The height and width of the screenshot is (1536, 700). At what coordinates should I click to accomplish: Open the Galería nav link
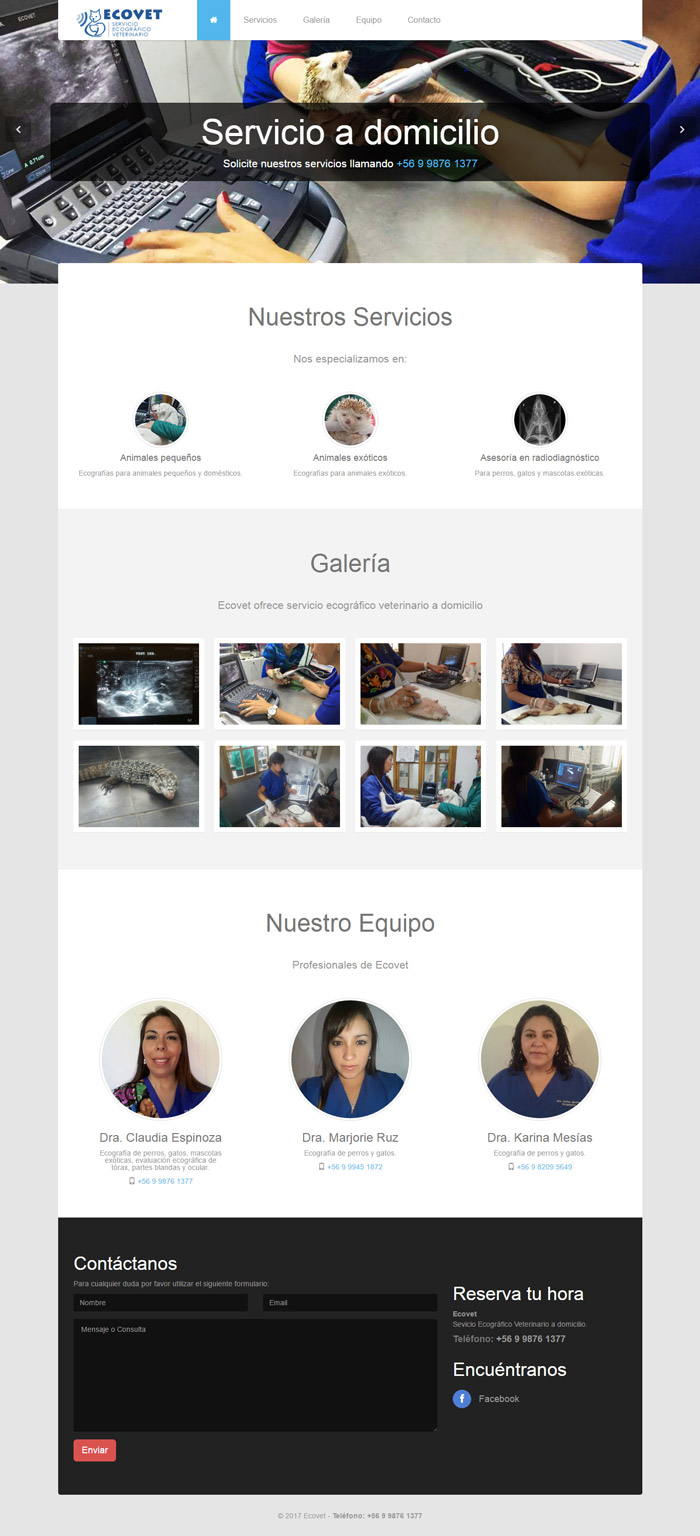pos(316,20)
